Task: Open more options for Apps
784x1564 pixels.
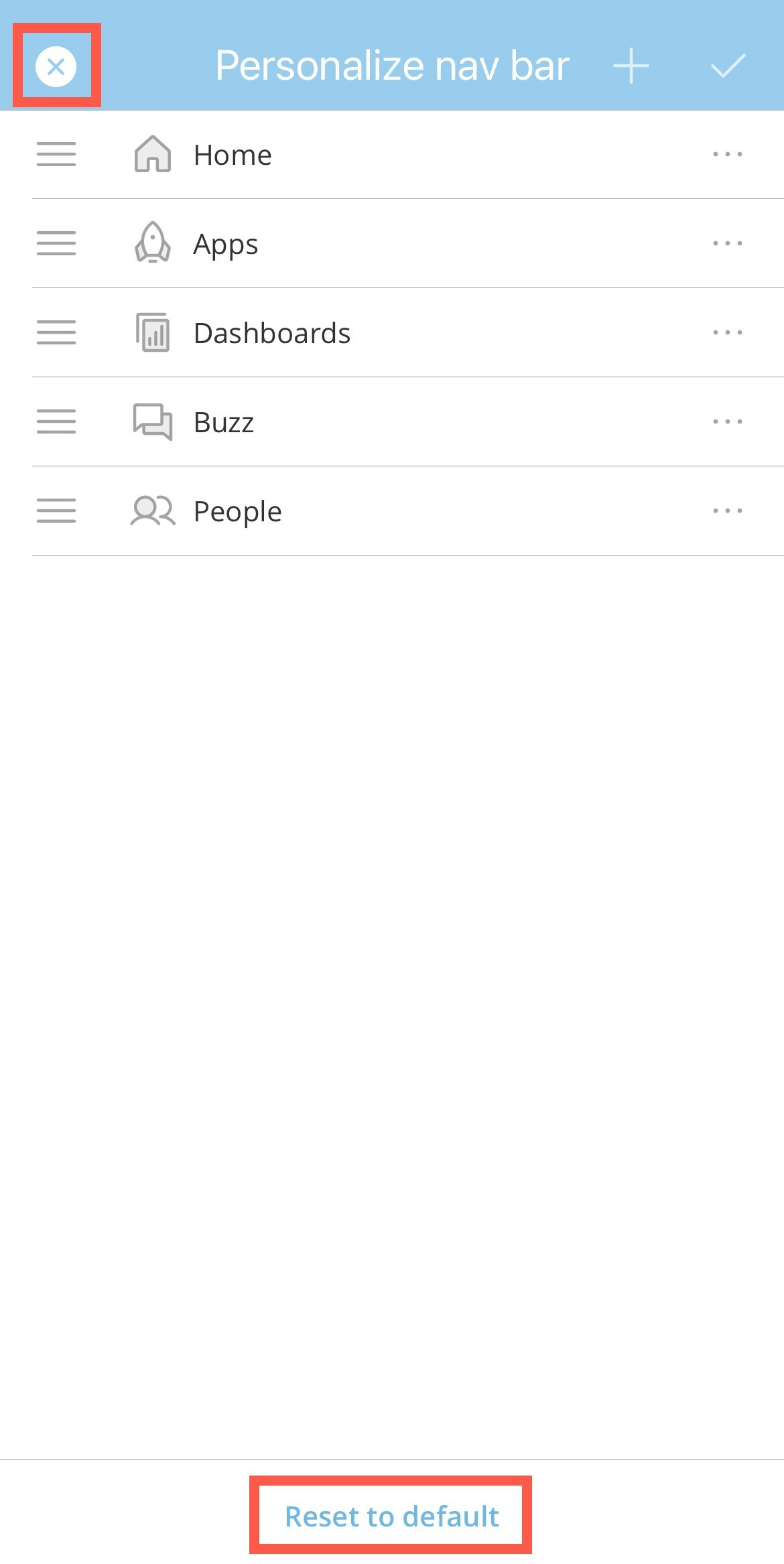Action: (727, 244)
